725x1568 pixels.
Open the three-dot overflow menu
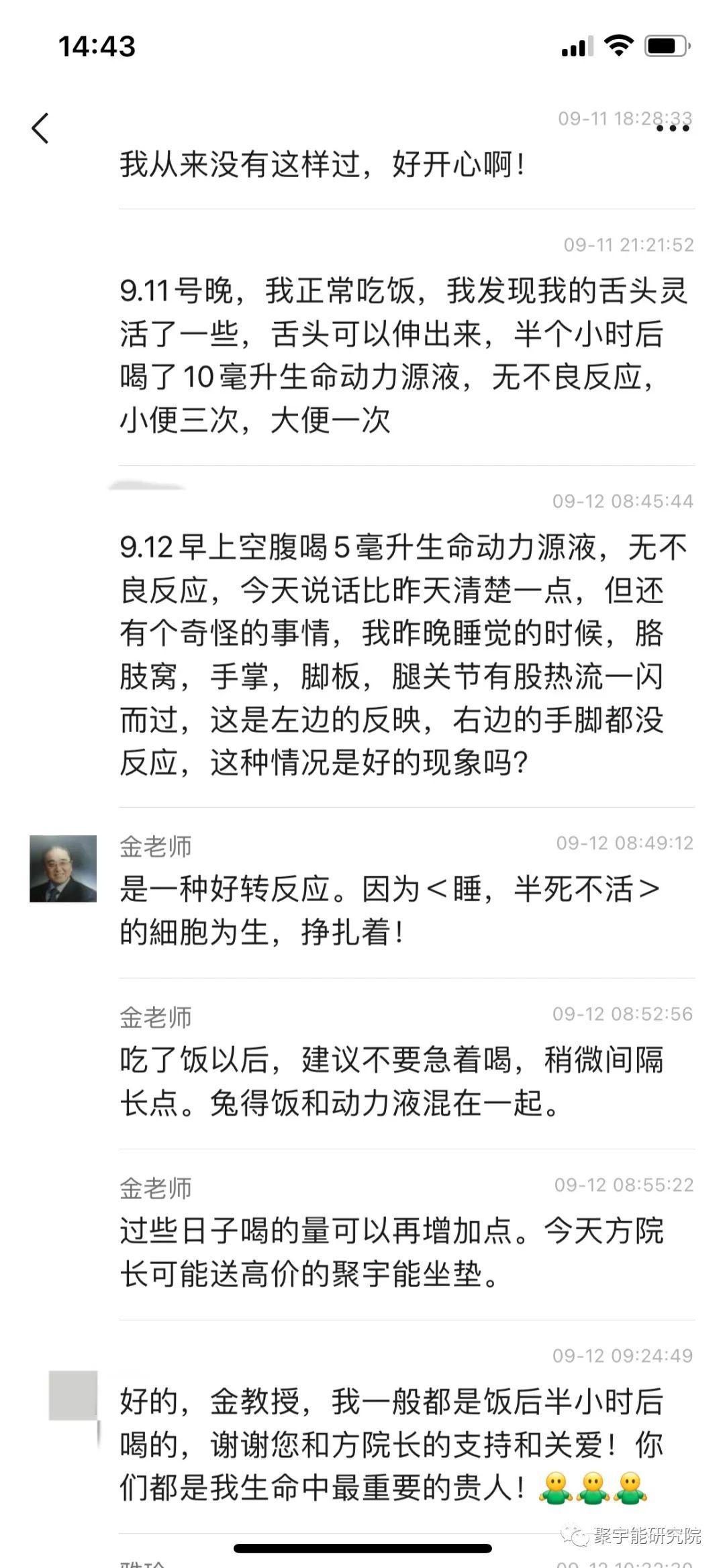coord(672,128)
